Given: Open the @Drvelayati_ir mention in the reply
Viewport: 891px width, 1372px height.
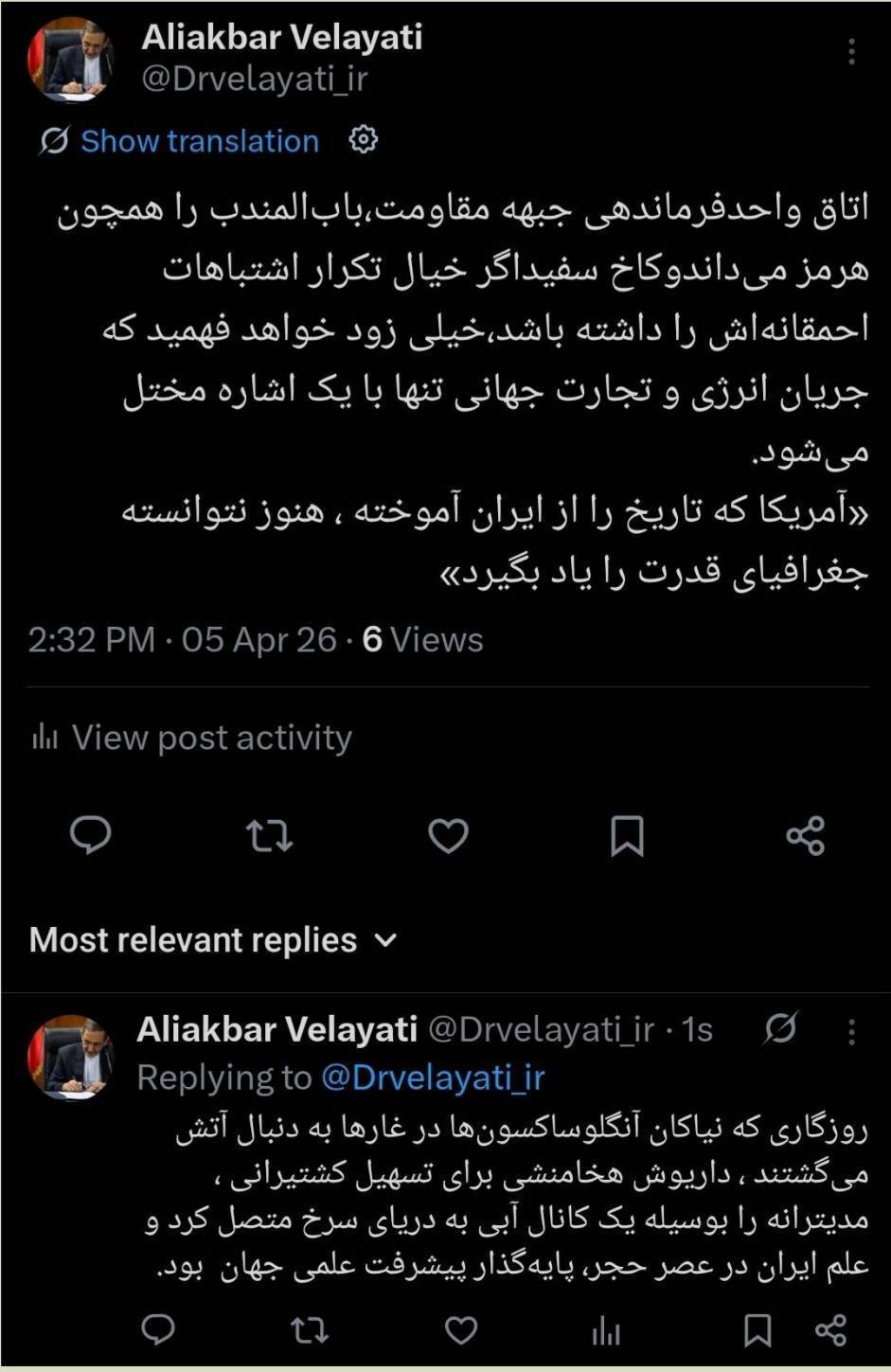Looking at the screenshot, I should (x=433, y=1078).
